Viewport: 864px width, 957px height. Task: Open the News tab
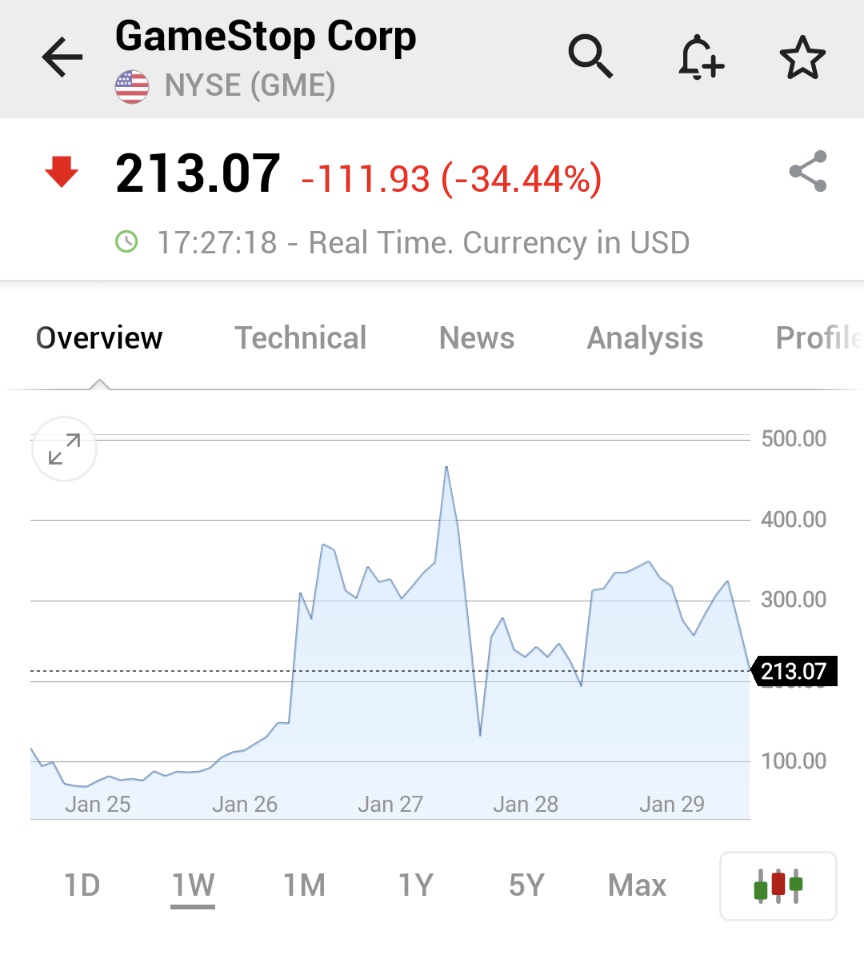(477, 338)
